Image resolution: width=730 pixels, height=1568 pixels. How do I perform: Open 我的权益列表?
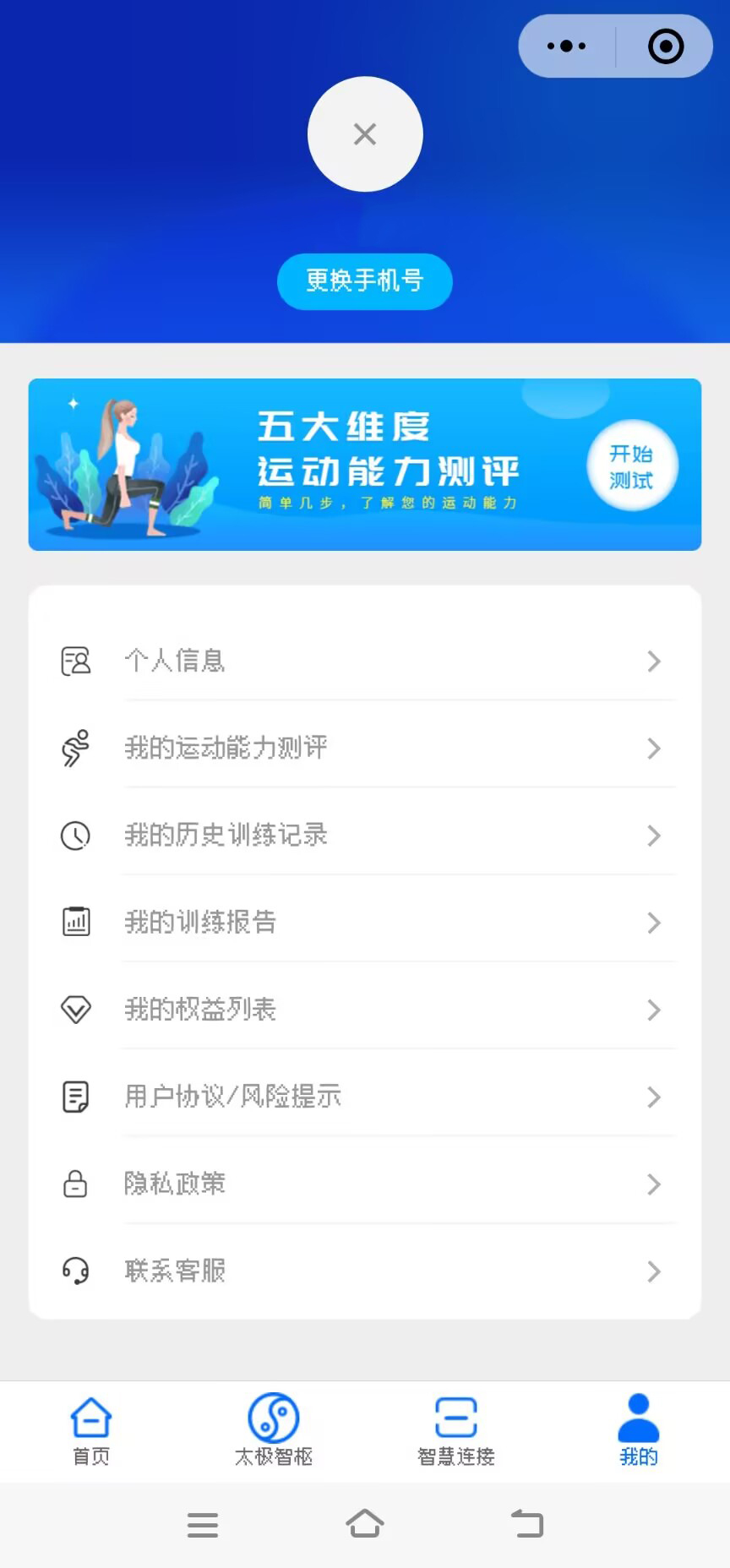(x=365, y=1009)
